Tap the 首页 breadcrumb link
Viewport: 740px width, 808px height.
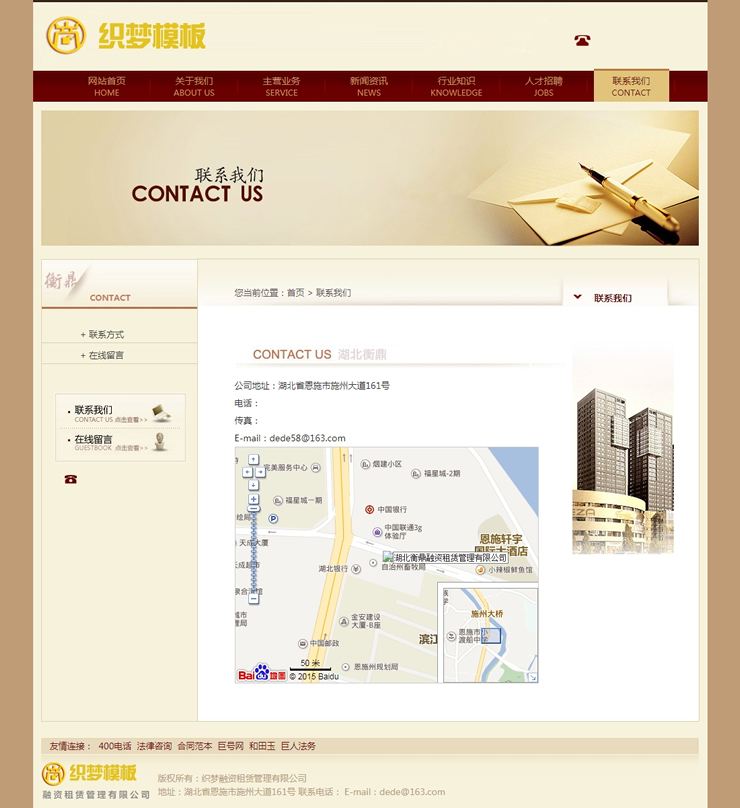coord(295,293)
